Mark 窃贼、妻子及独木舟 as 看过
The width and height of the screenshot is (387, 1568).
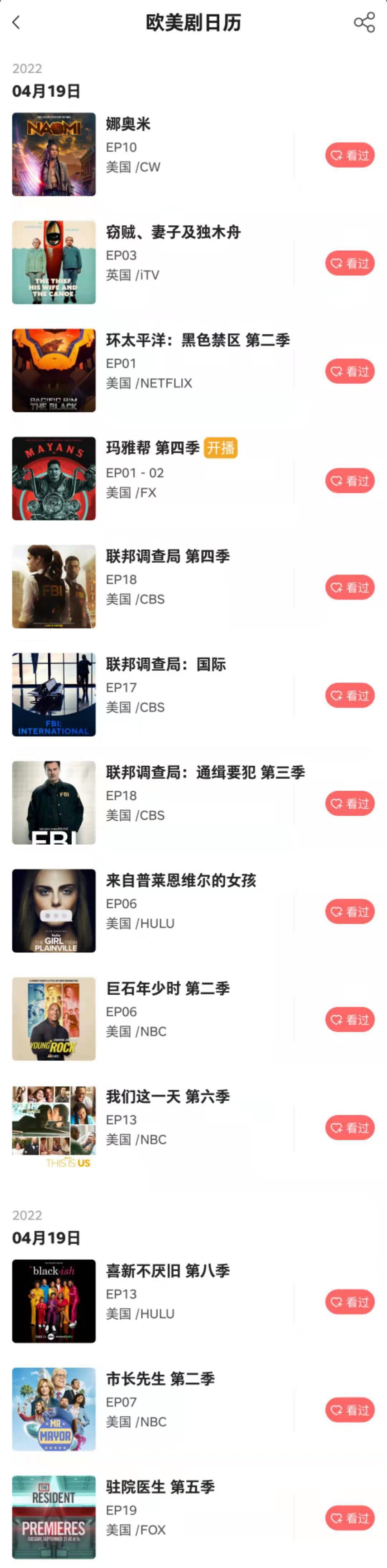349,263
